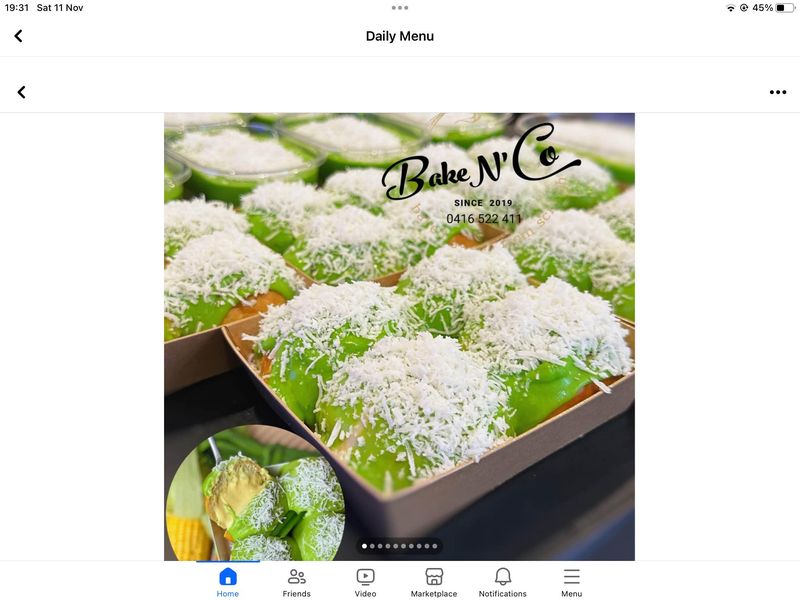The height and width of the screenshot is (600, 800).
Task: Open the Friends tab
Action: pos(296,582)
